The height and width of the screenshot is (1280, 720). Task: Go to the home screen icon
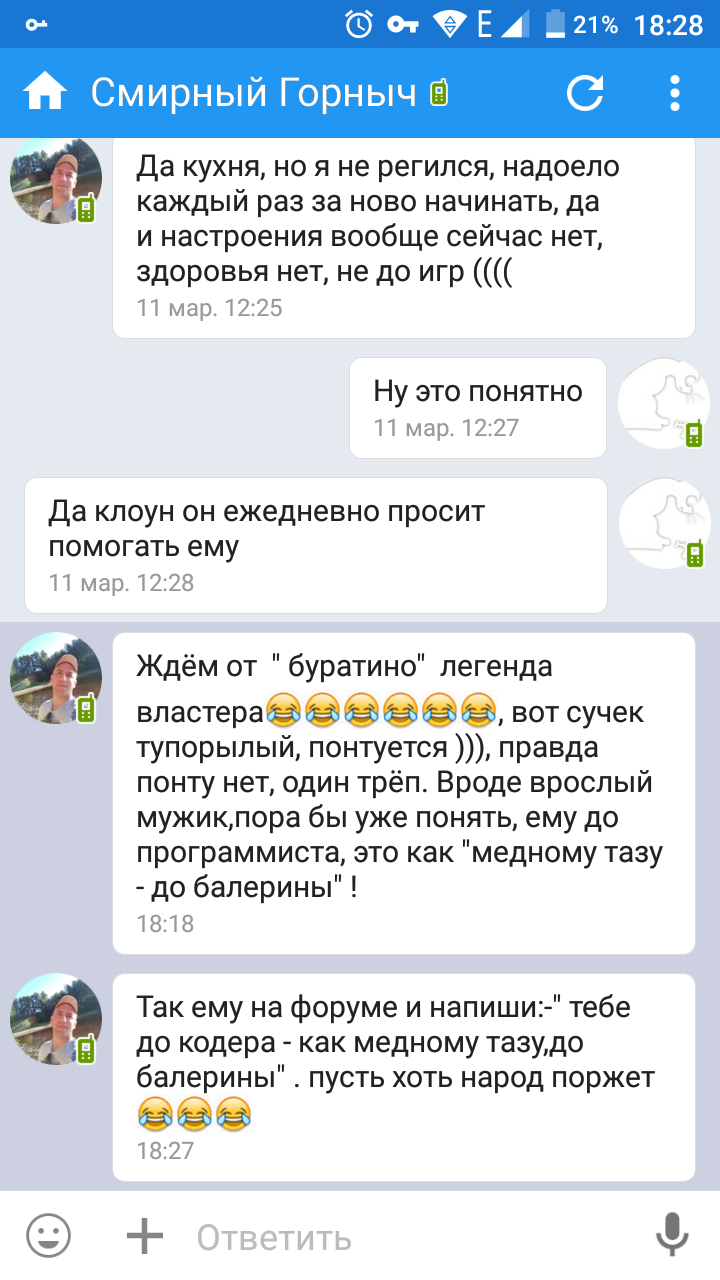[x=45, y=93]
